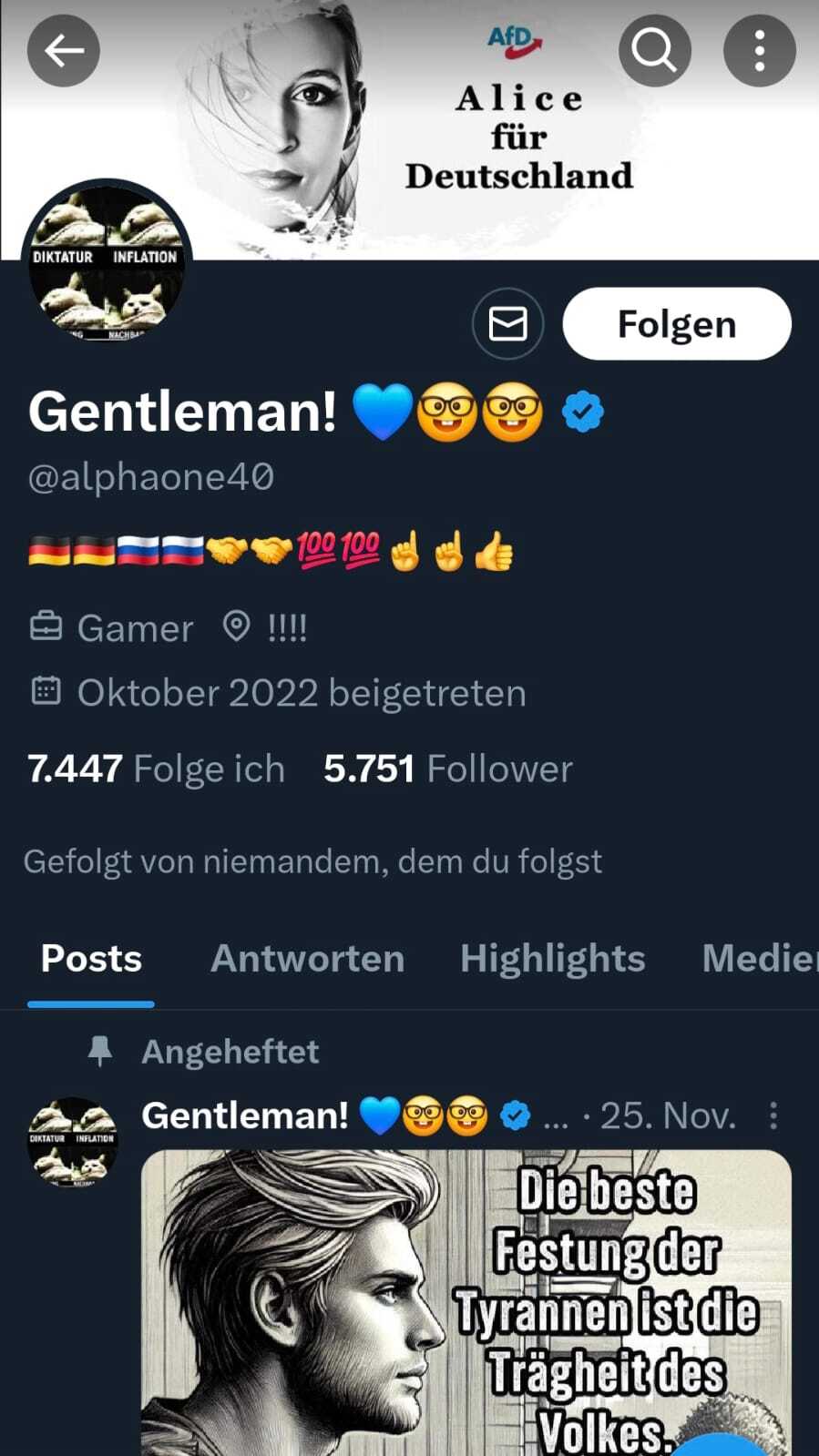Switch to the Posts tab
This screenshot has height=1456, width=819.
(91, 959)
